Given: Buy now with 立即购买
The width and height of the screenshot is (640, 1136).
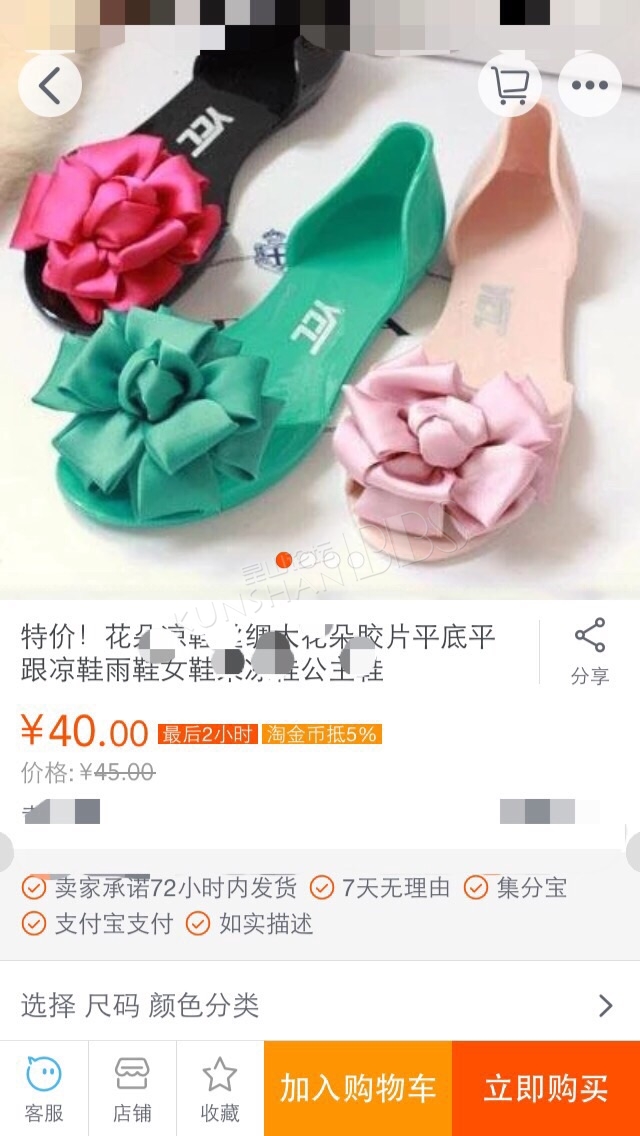Looking at the screenshot, I should point(546,1088).
